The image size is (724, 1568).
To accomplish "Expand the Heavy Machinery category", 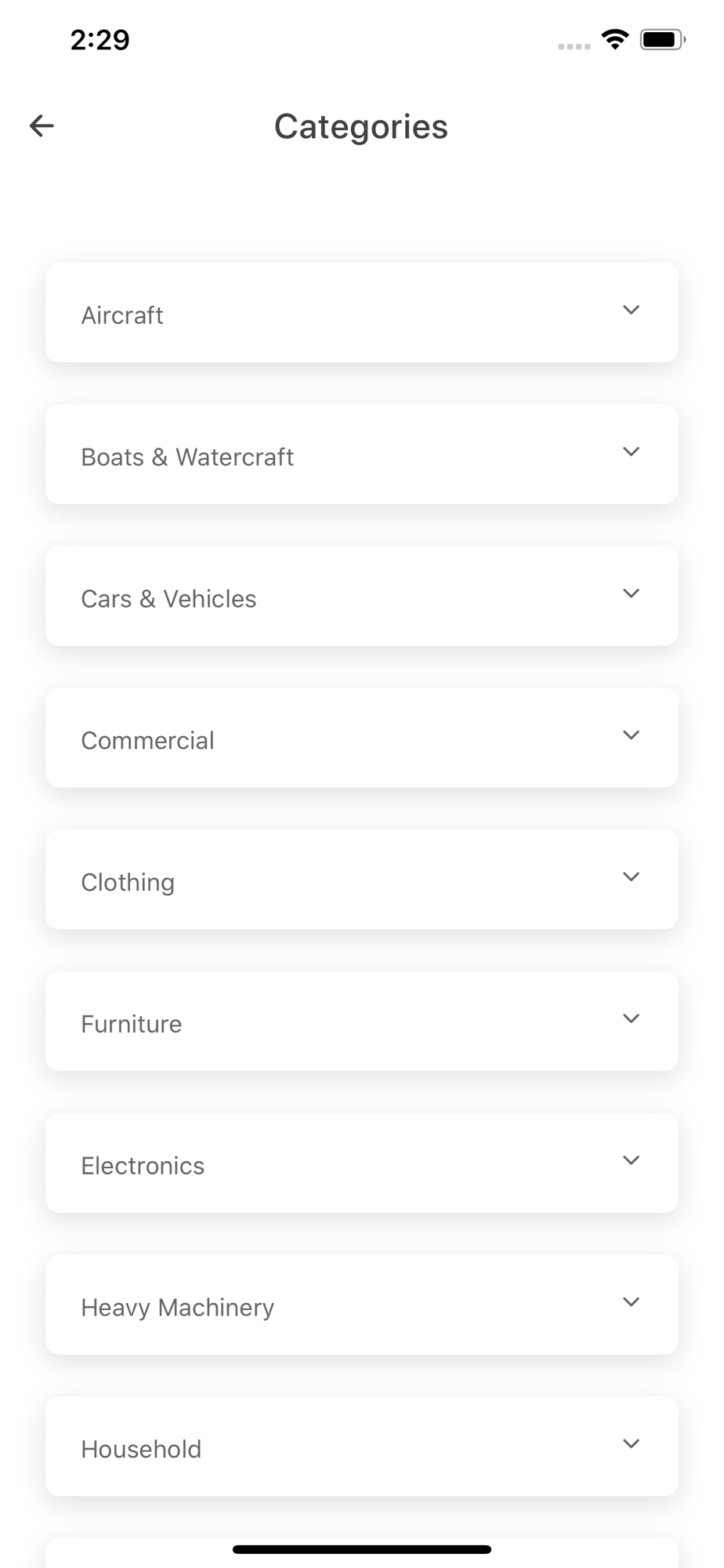I will point(630,1303).
